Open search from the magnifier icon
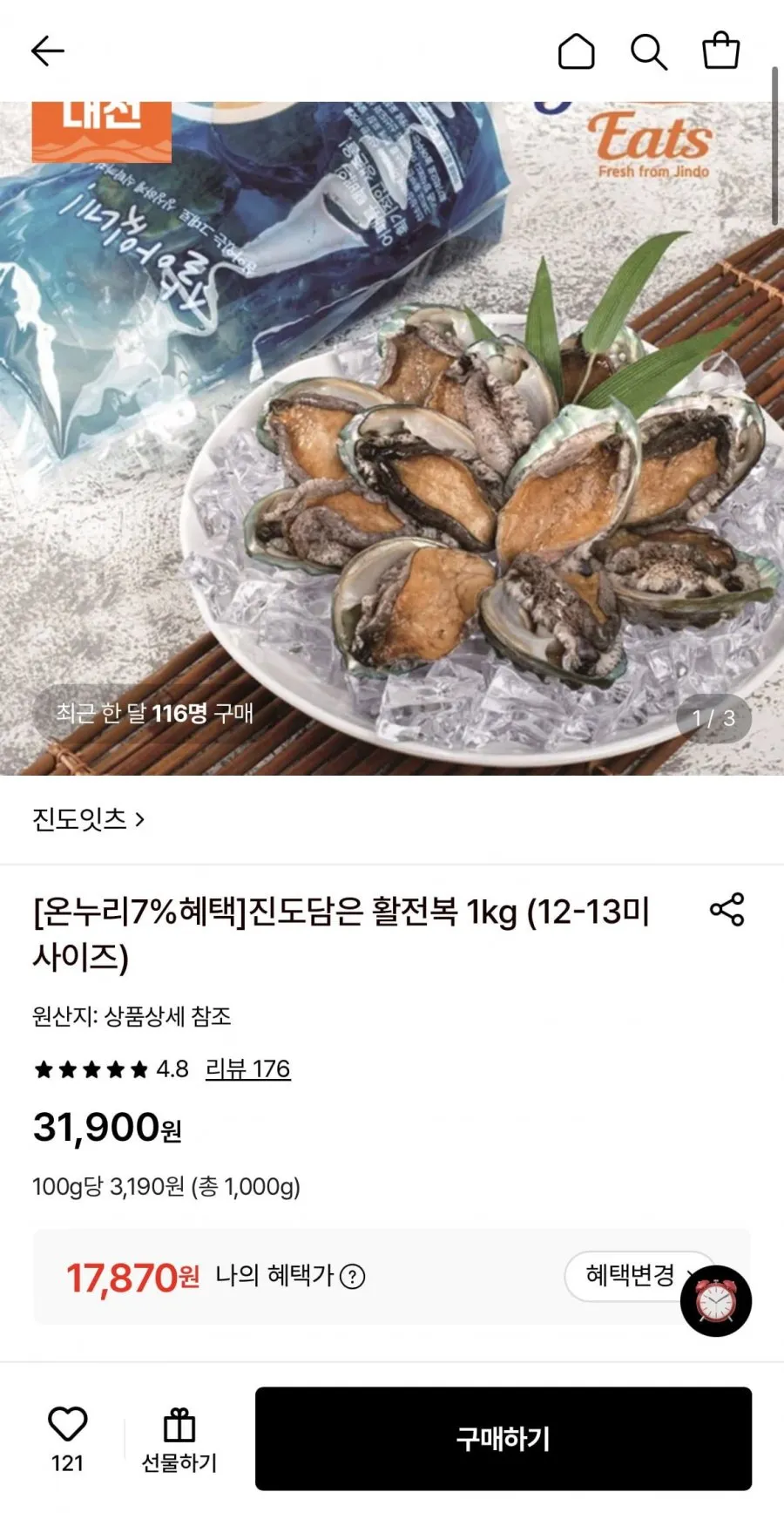Viewport: 784px width, 1526px height. click(x=649, y=51)
